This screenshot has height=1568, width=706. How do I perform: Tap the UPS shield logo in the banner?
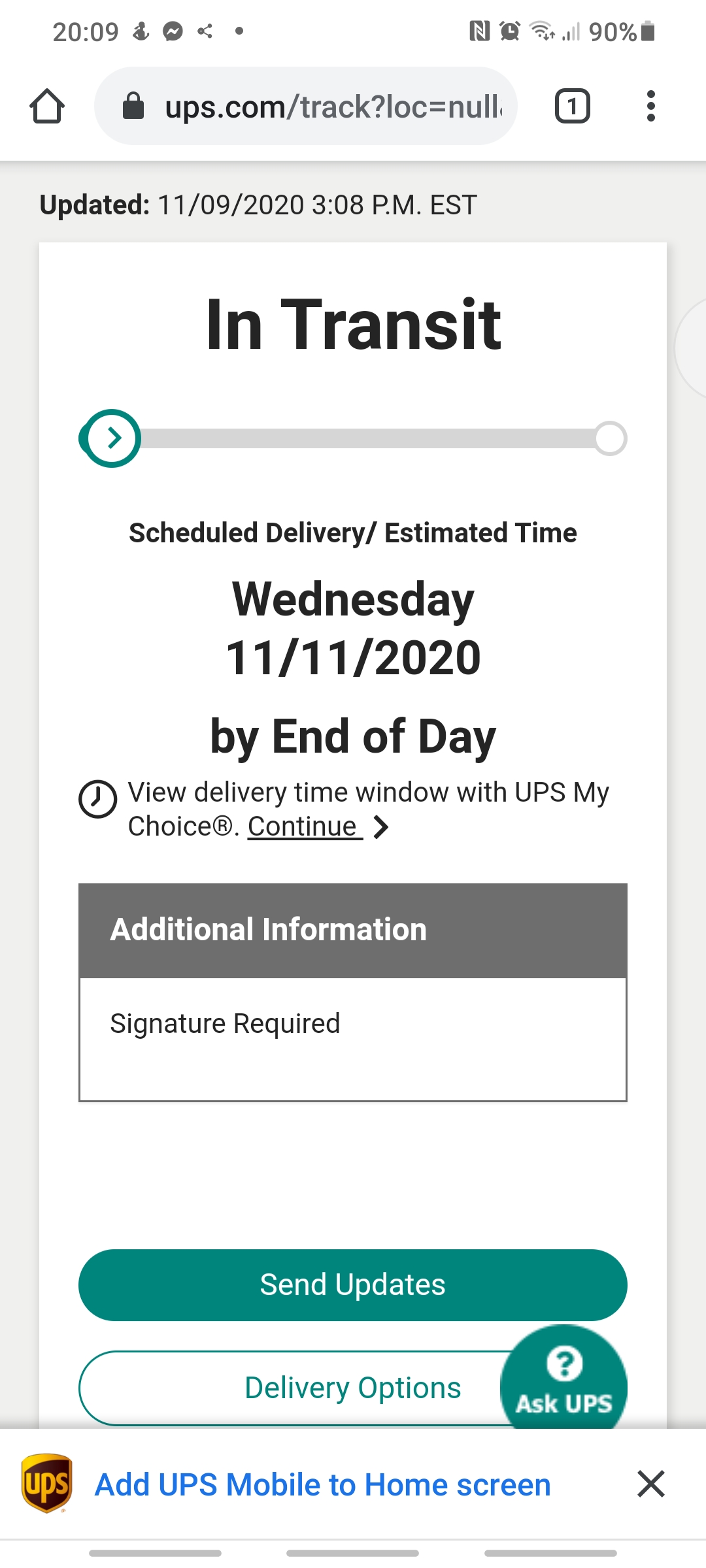pyautogui.click(x=46, y=1484)
